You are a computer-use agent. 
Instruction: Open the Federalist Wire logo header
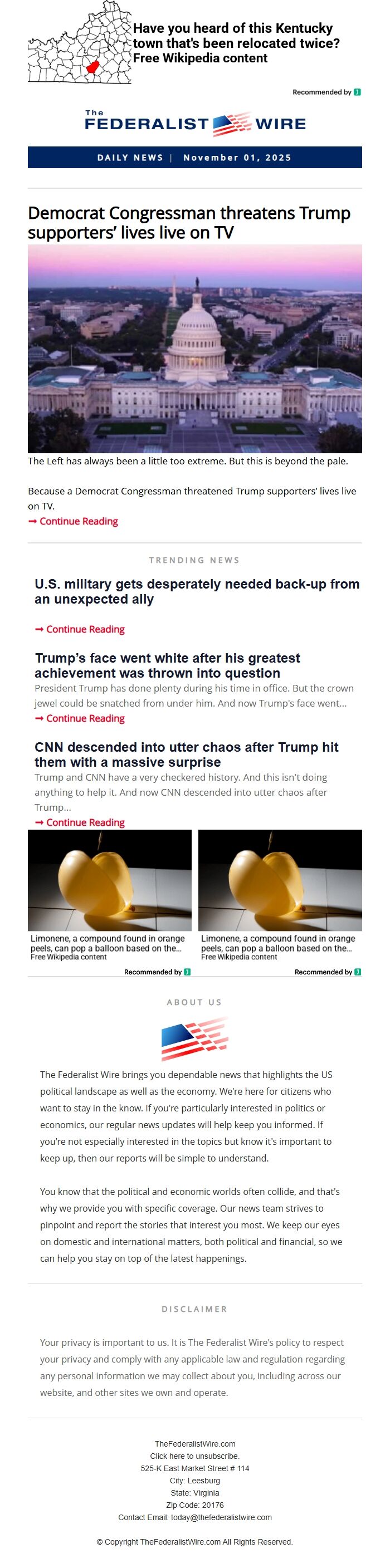click(x=195, y=123)
